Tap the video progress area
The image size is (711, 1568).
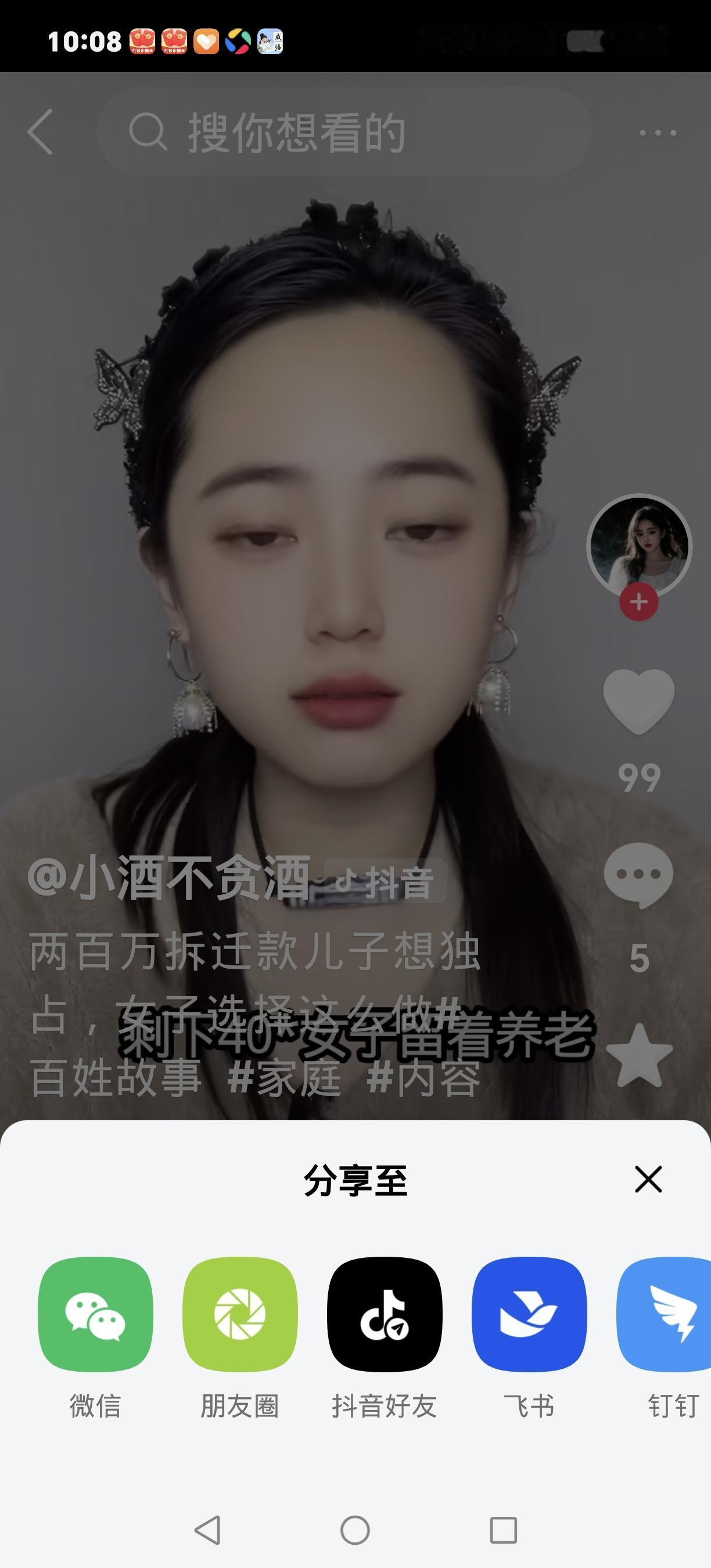[x=355, y=1108]
